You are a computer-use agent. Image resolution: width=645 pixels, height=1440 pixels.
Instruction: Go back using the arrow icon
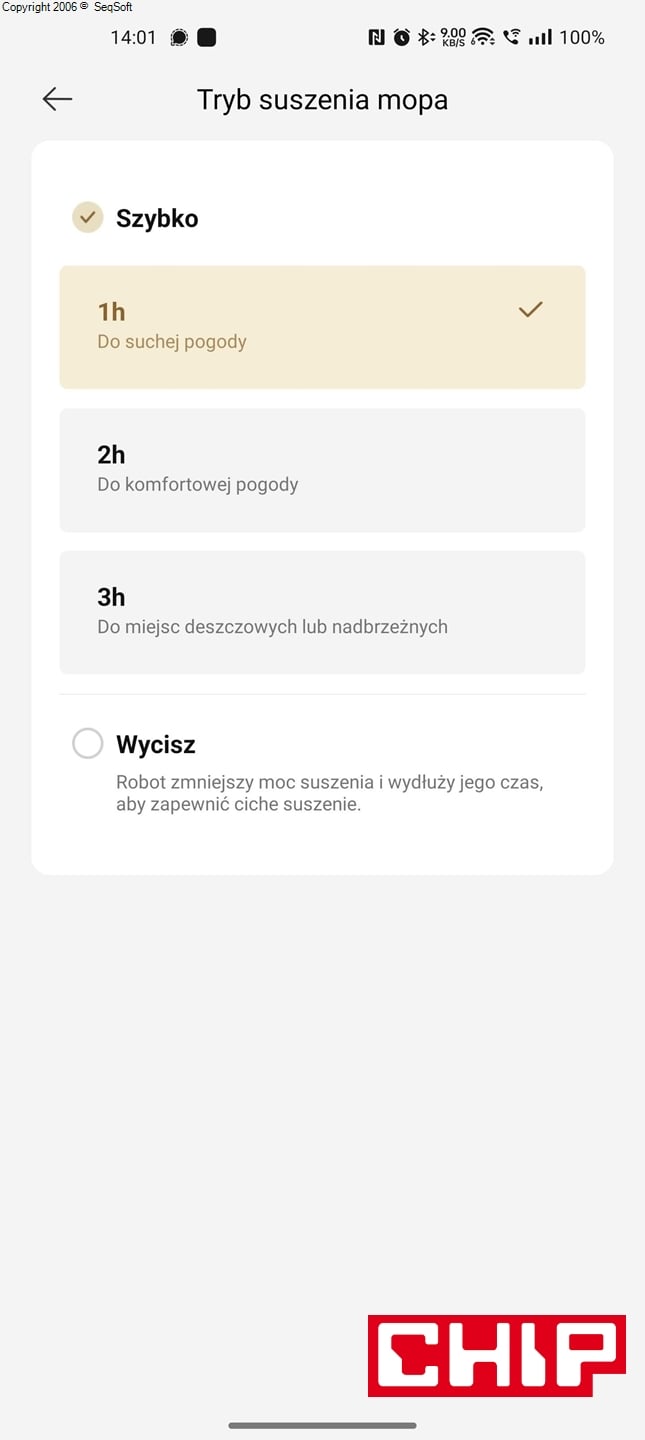(57, 98)
